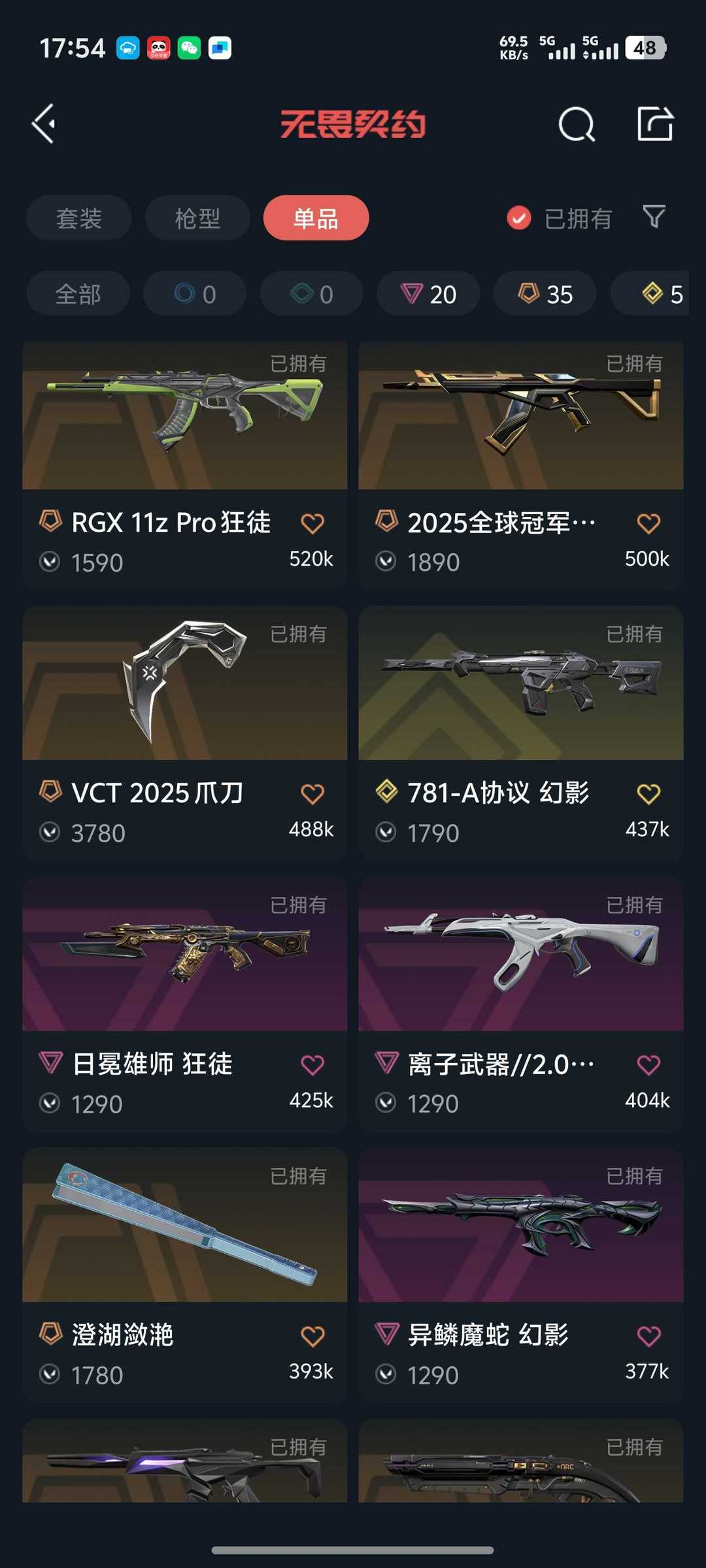Viewport: 706px width, 1568px height.
Task: Share this page via the share icon
Action: point(655,123)
